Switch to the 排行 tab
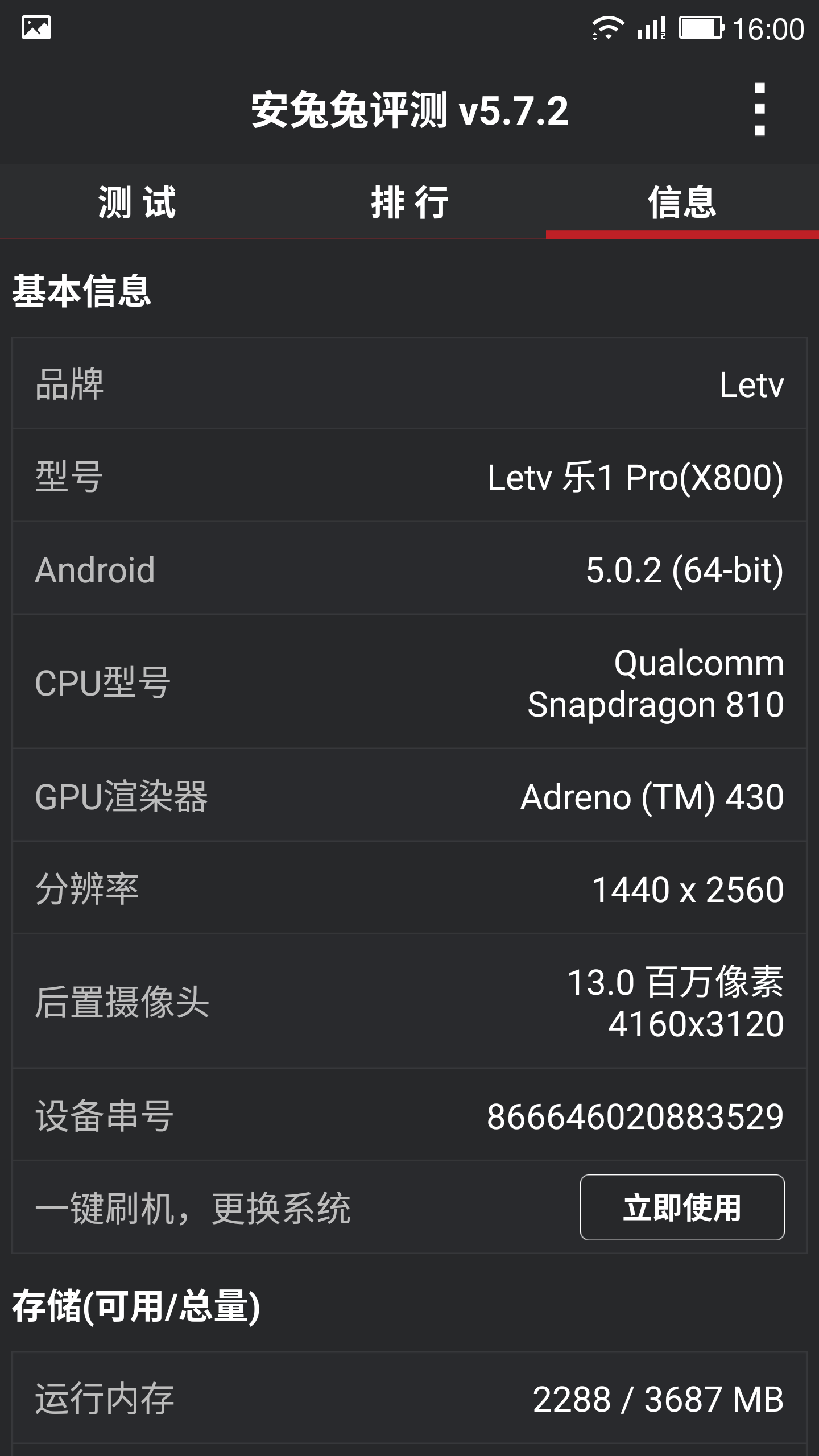819x1456 pixels. point(409,202)
